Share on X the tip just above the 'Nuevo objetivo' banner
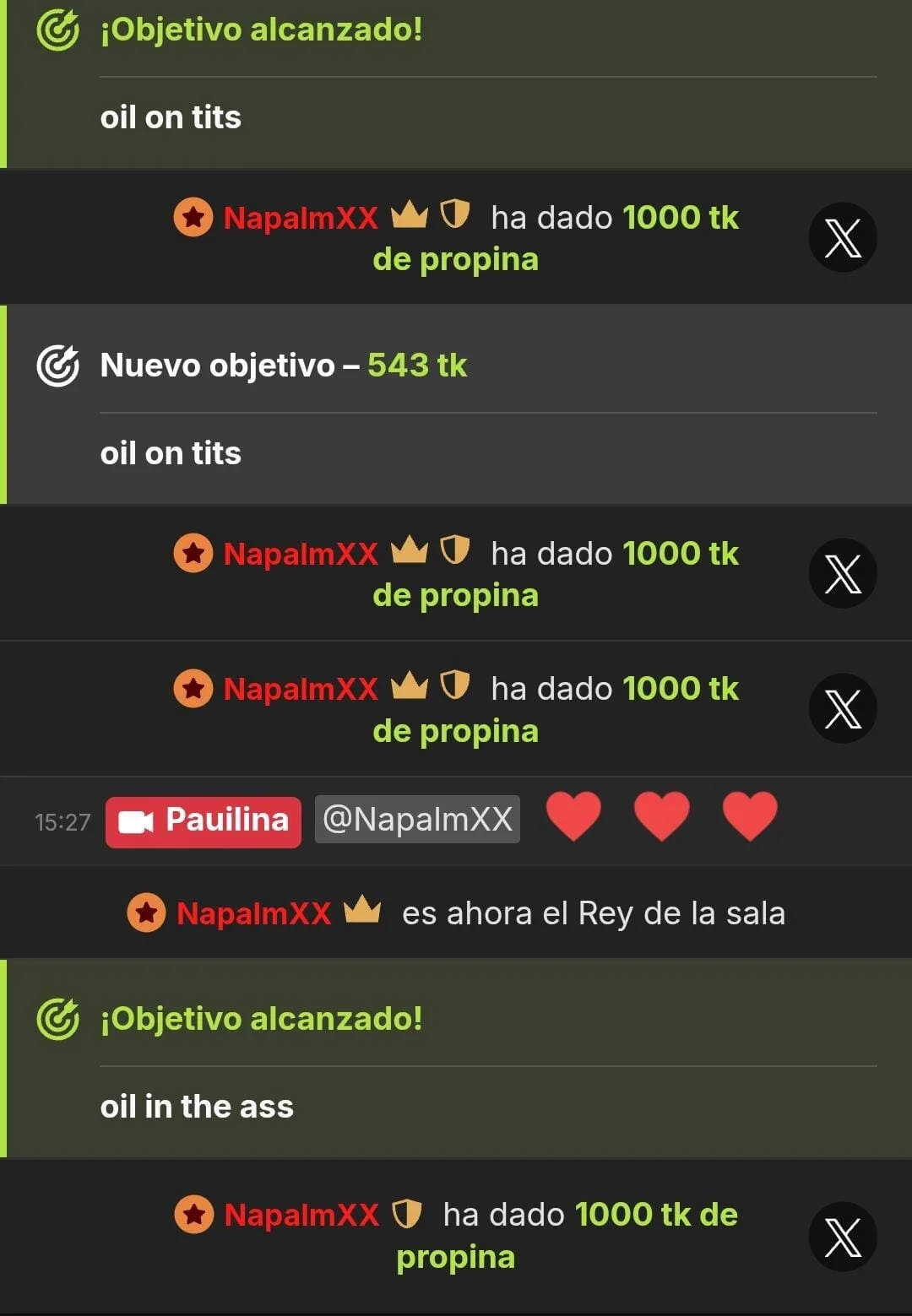 click(842, 237)
